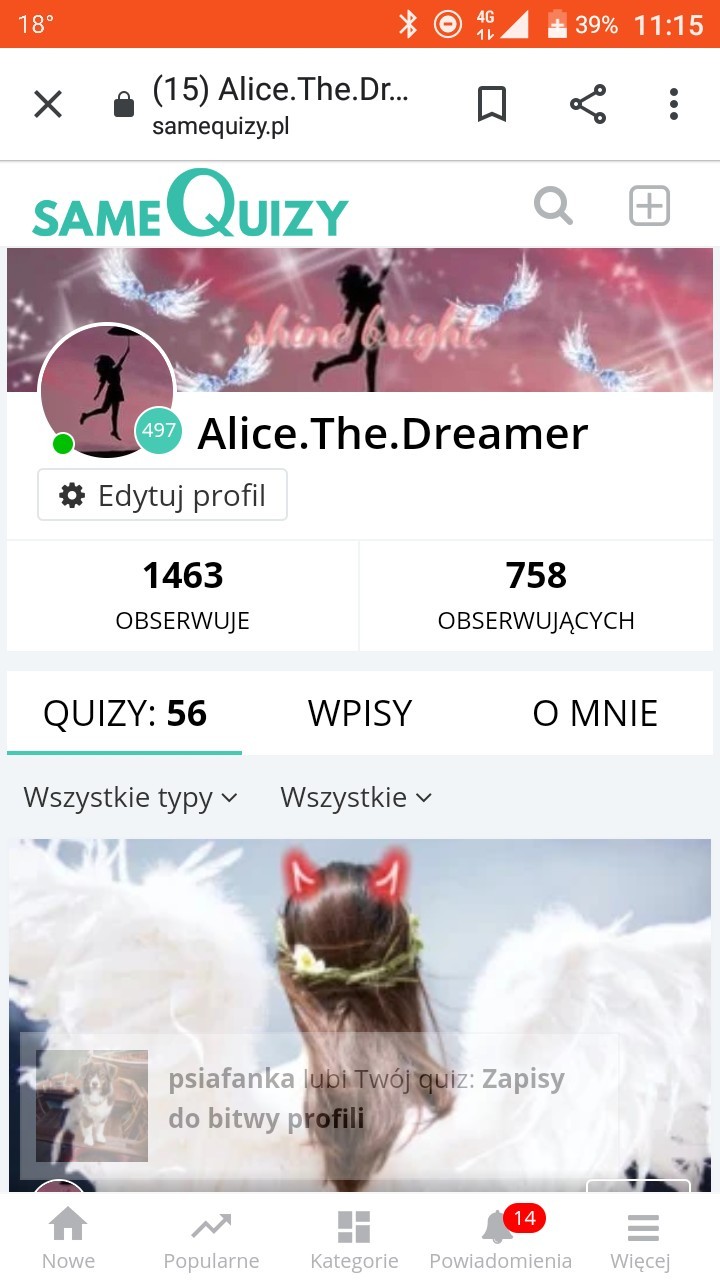Open Powiadomienia notifications
Image resolution: width=720 pixels, height=1280 pixels.
click(x=500, y=1238)
